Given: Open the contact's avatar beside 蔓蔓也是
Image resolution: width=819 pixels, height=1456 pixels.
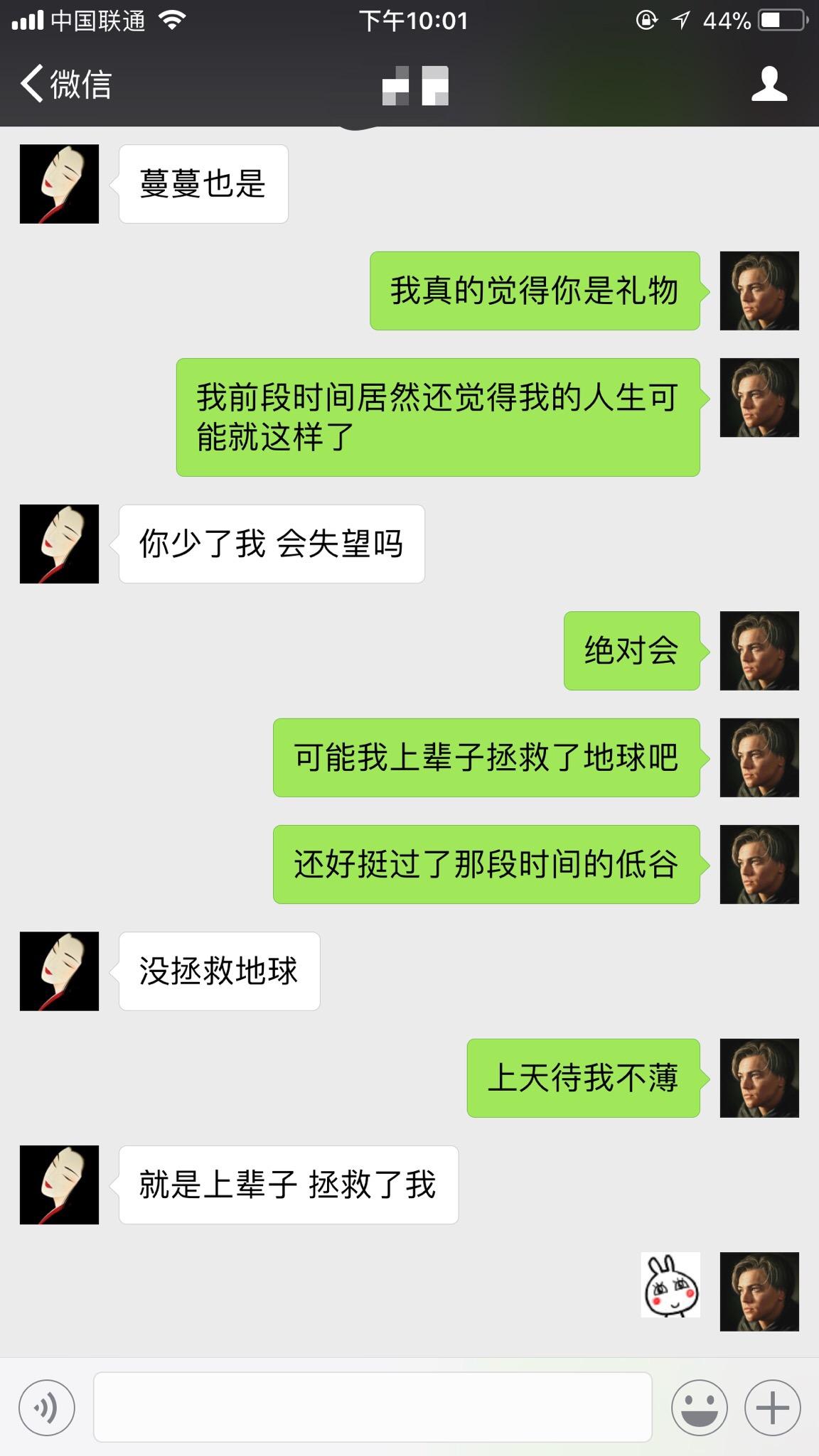Looking at the screenshot, I should 59,184.
